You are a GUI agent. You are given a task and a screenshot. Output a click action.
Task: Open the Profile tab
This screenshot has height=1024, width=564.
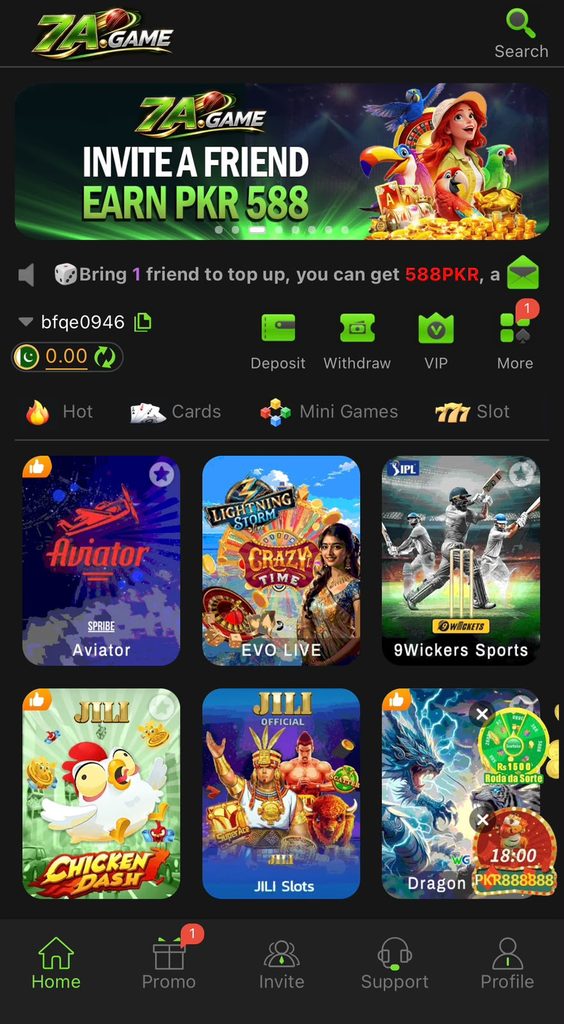point(507,967)
